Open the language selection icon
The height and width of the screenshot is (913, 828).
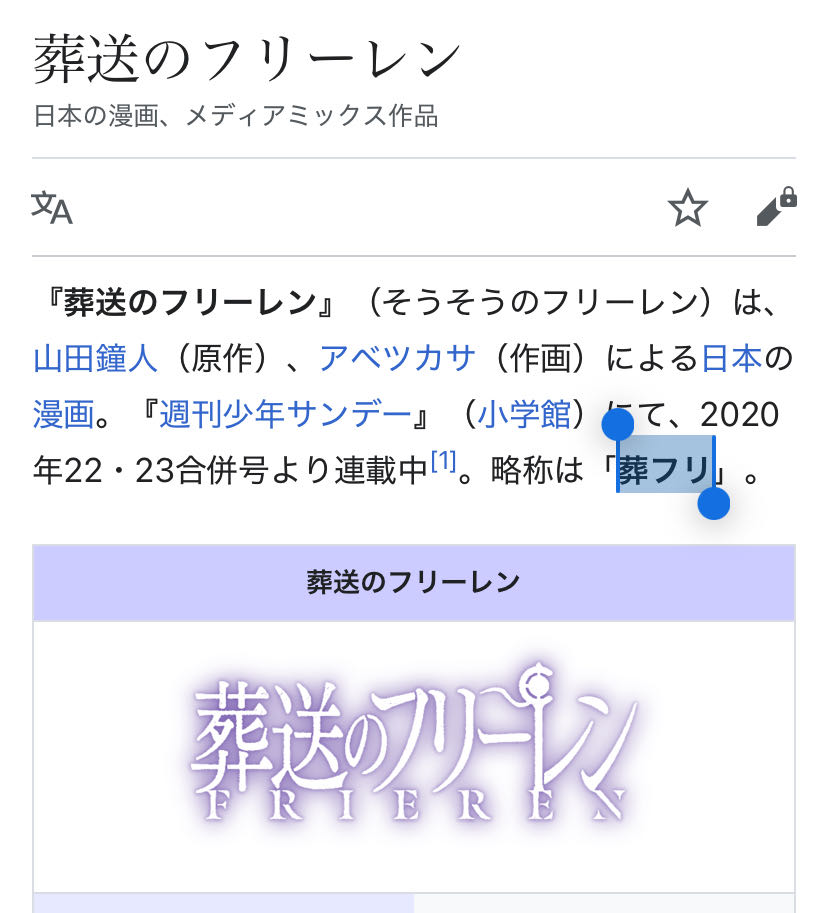[x=52, y=208]
